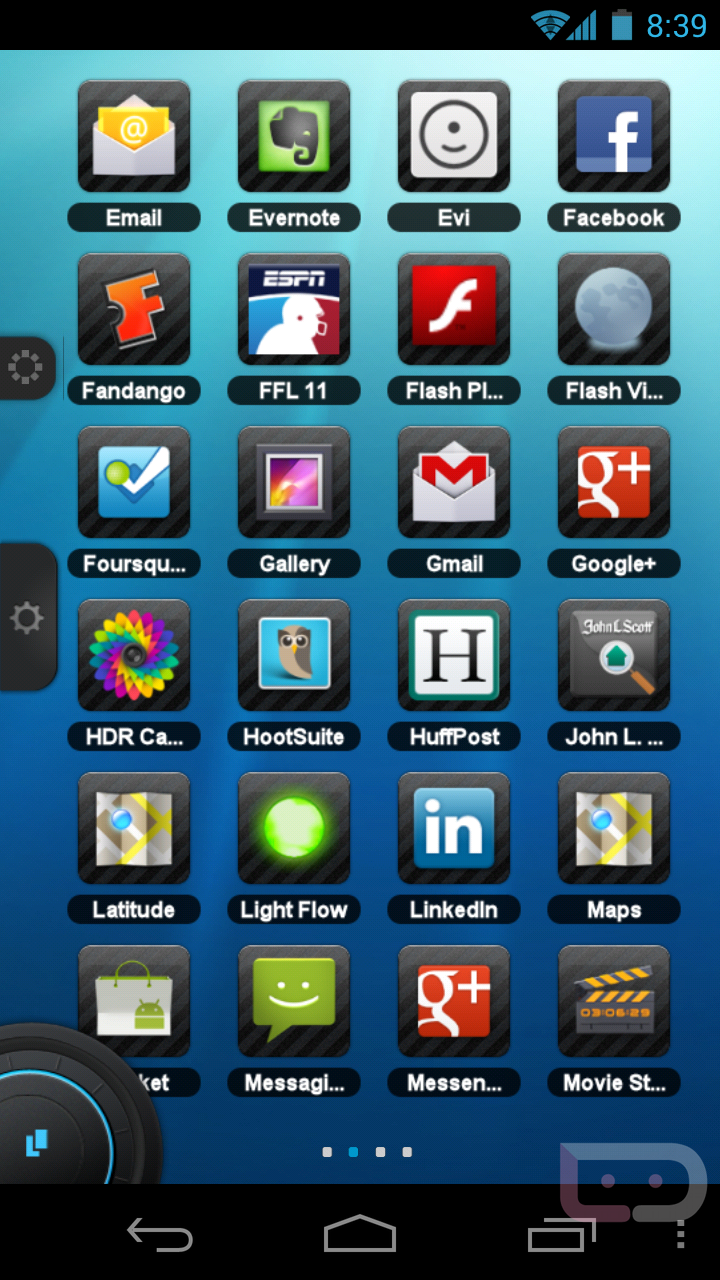The width and height of the screenshot is (720, 1280).
Task: Open Light Flow
Action: pyautogui.click(x=294, y=828)
